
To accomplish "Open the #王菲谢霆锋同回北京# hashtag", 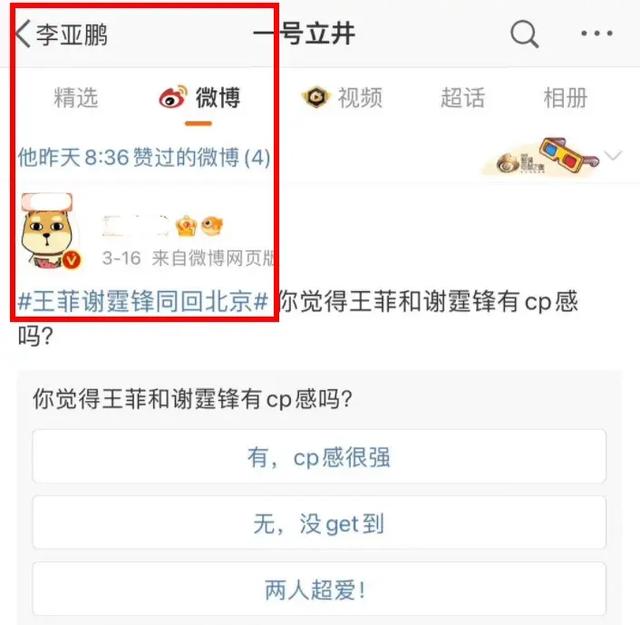I will [x=143, y=302].
